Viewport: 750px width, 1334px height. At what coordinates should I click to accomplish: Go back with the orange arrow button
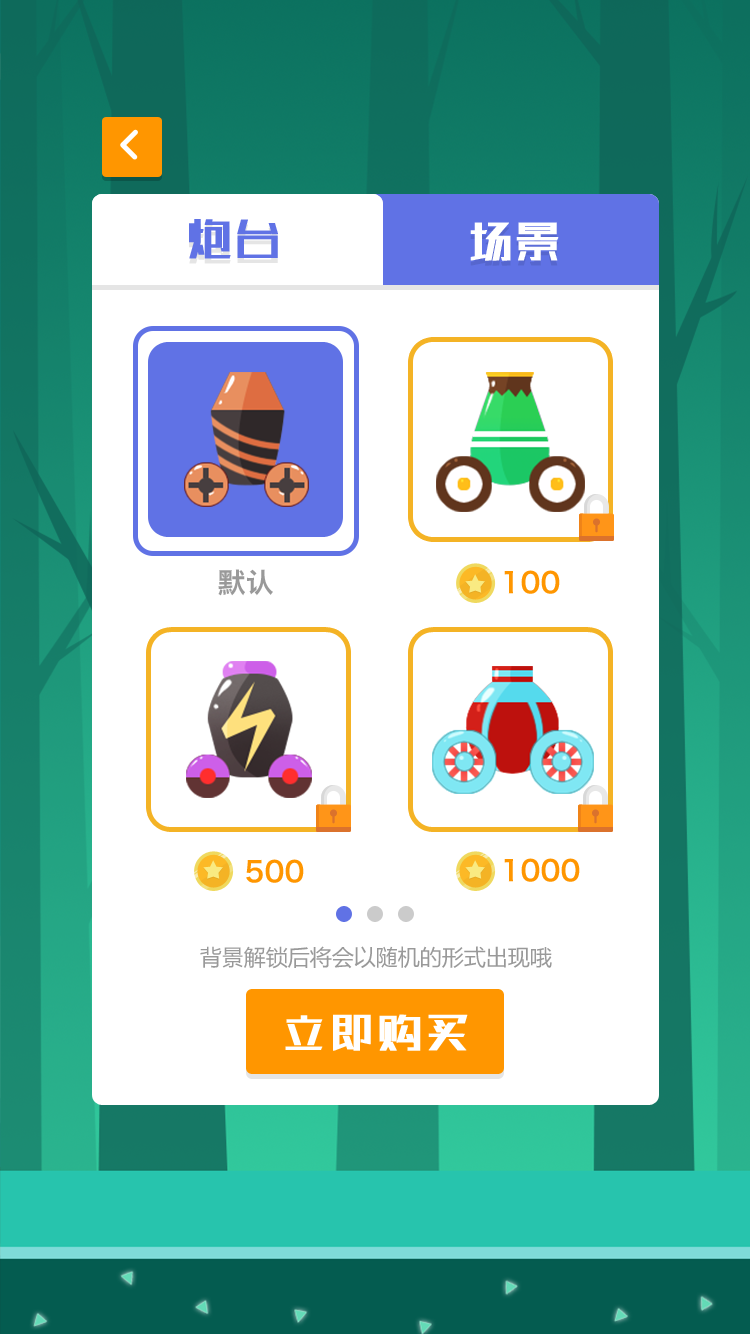(131, 147)
